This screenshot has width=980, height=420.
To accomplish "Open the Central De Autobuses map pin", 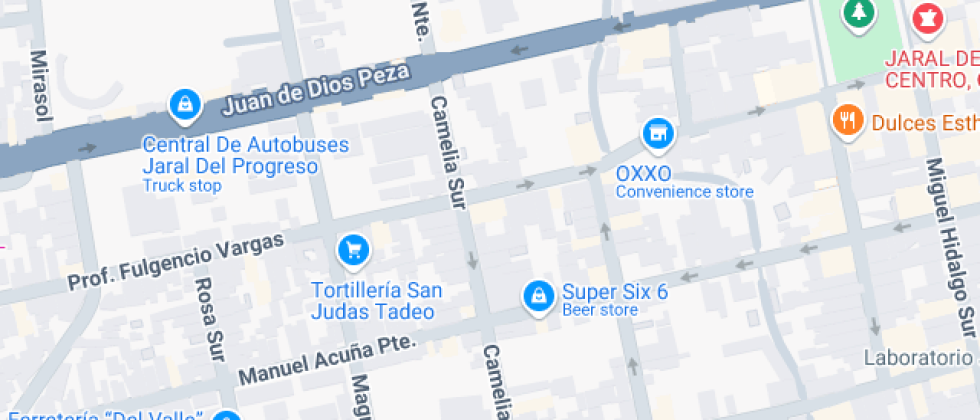I will coord(185,103).
